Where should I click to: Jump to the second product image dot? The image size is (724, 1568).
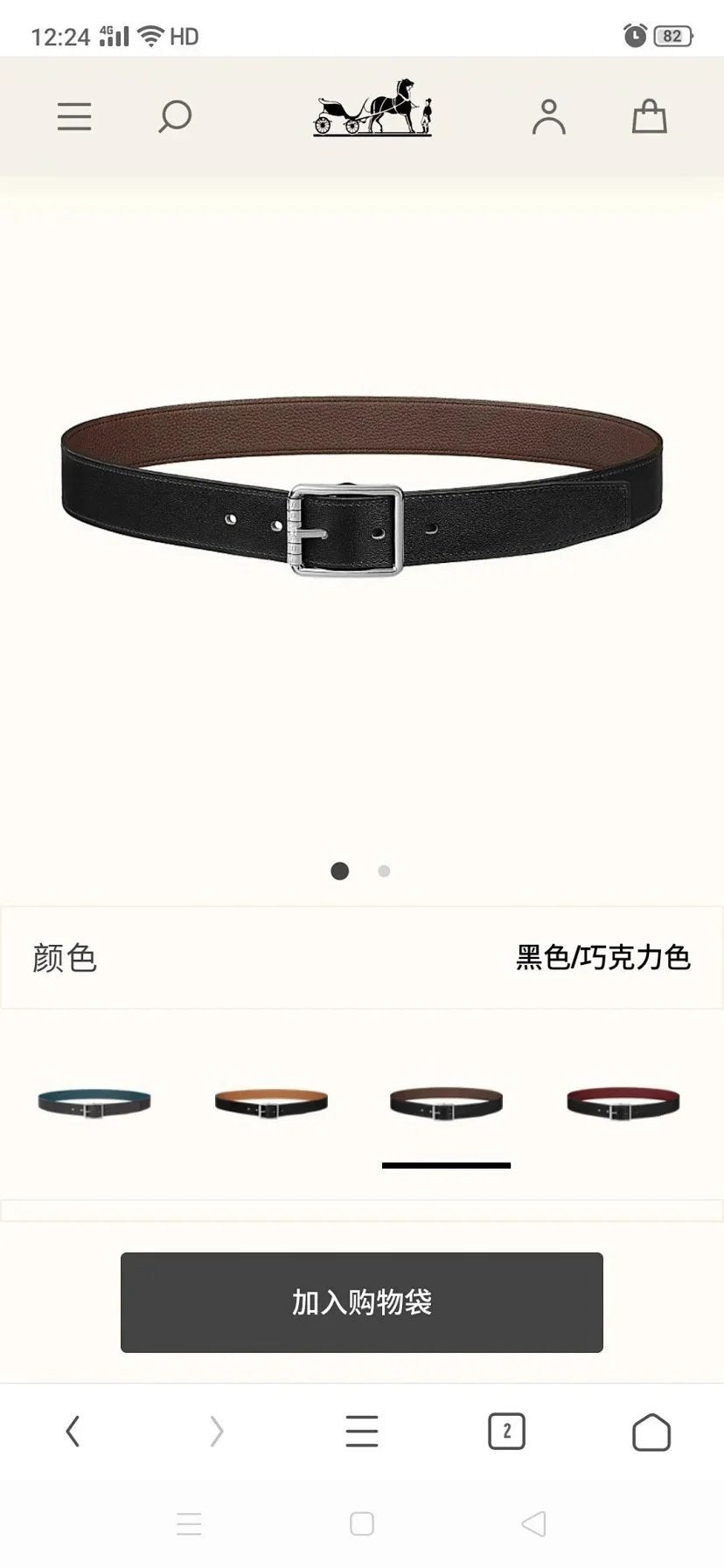pyautogui.click(x=384, y=871)
